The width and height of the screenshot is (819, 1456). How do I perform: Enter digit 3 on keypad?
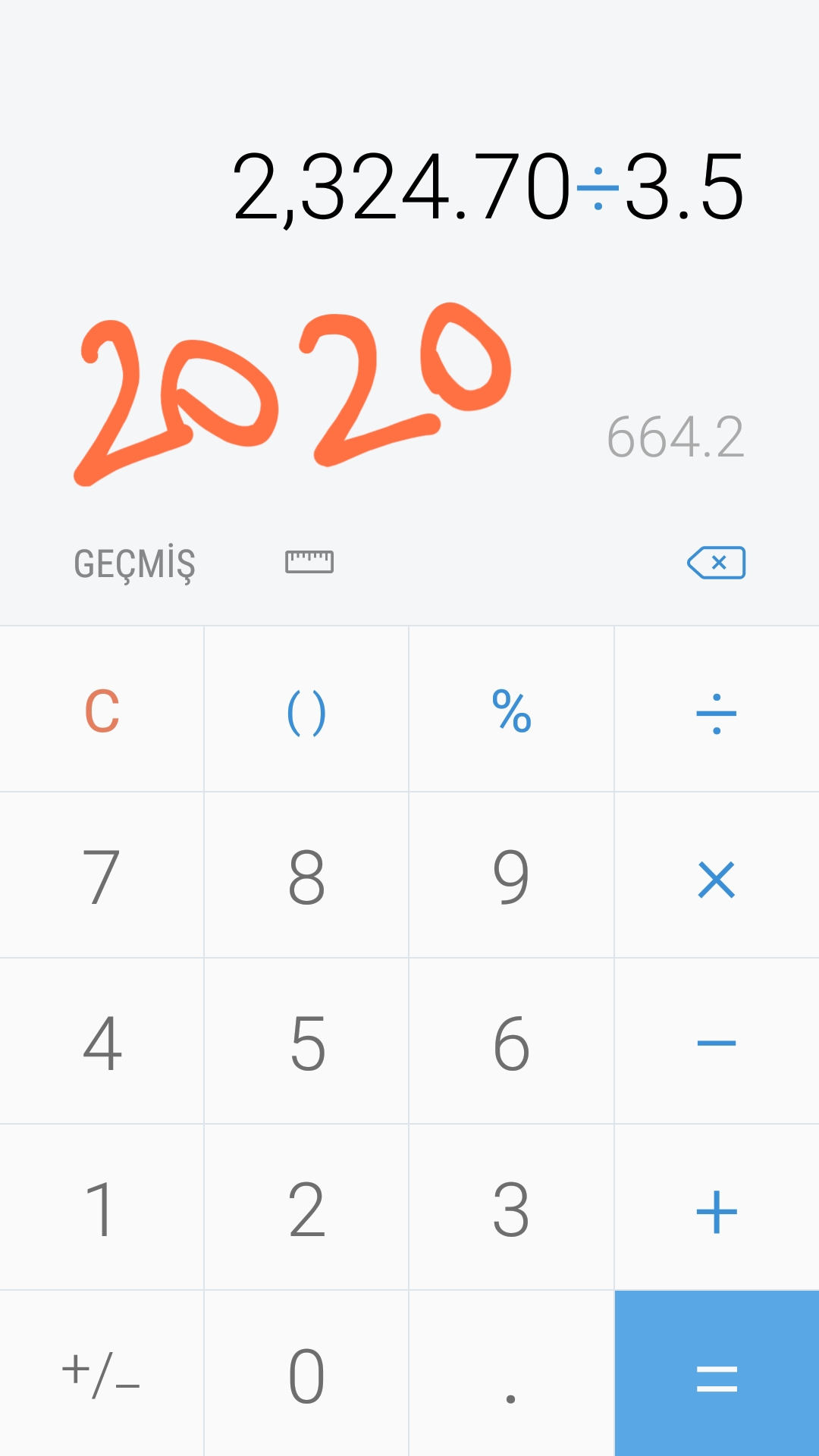(x=511, y=1208)
